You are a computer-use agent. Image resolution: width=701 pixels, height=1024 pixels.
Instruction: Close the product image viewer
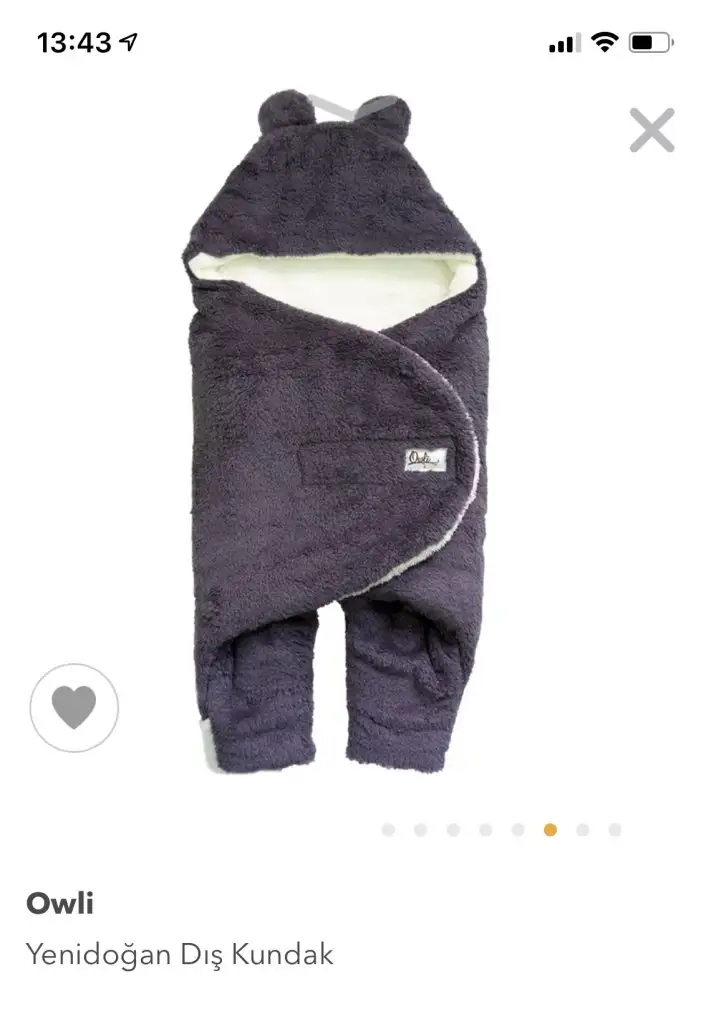pos(652,130)
